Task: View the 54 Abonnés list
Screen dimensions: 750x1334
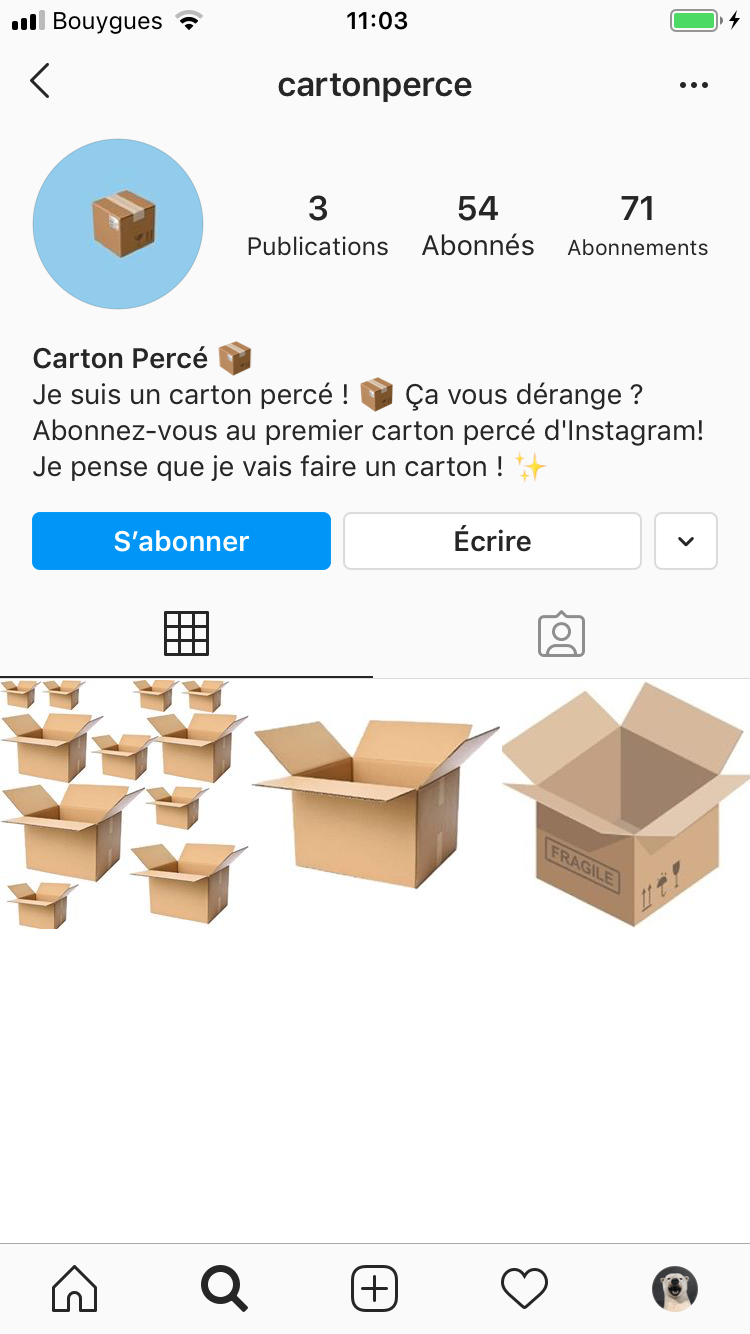Action: pyautogui.click(x=477, y=225)
